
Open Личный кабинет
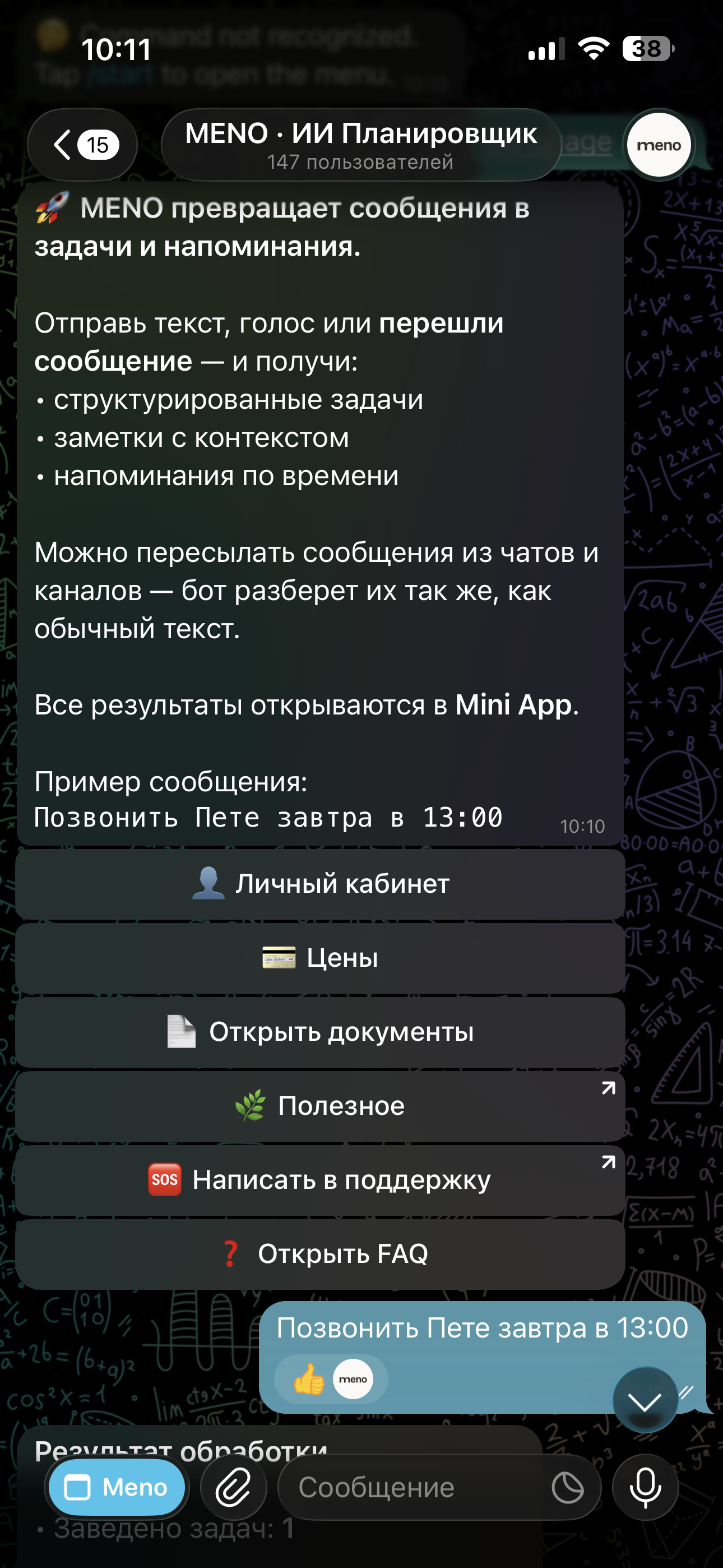coord(320,884)
